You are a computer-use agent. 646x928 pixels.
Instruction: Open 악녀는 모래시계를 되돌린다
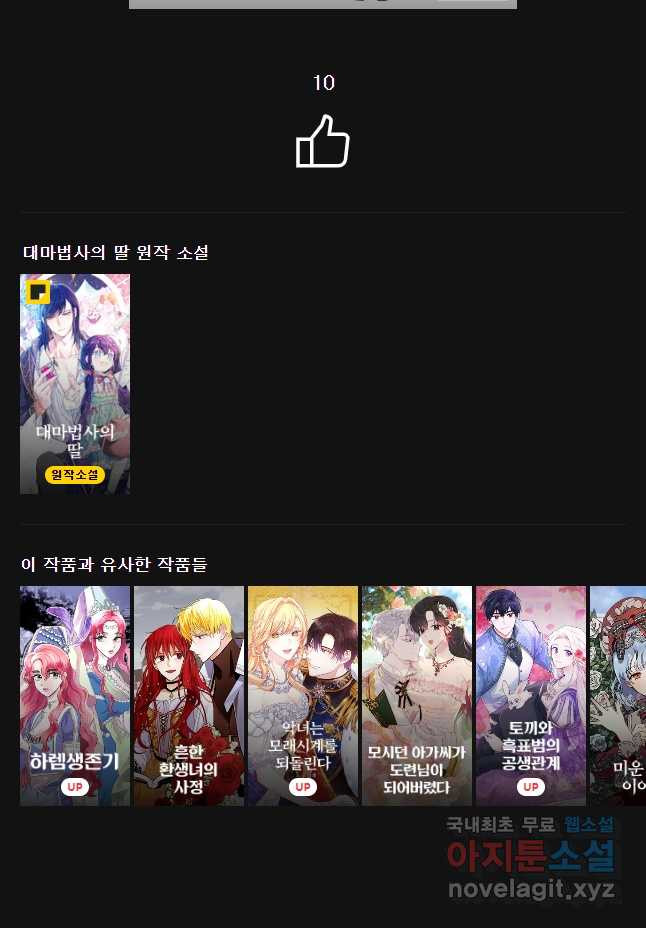303,696
